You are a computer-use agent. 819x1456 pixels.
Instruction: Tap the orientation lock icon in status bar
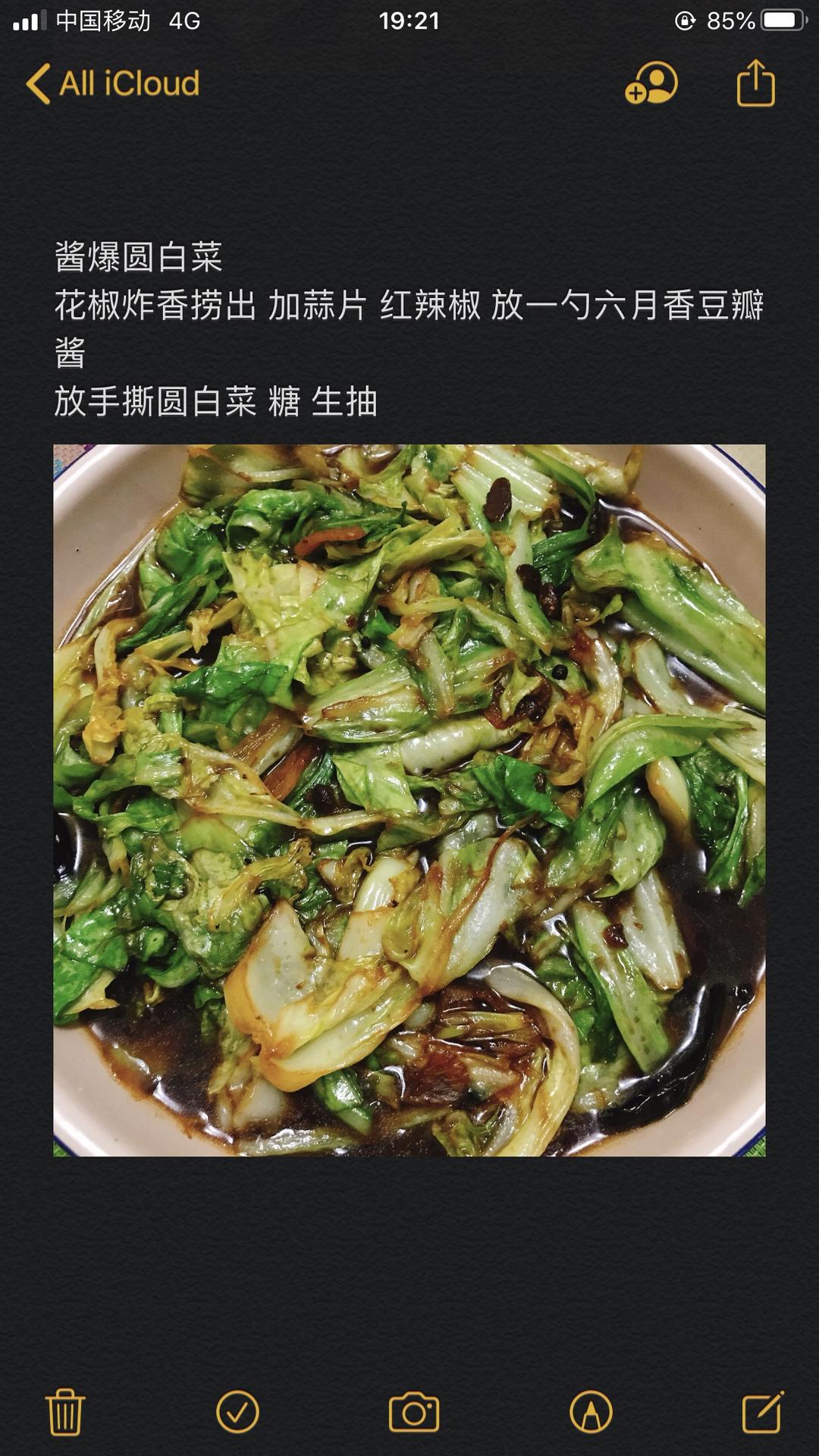pos(685,20)
